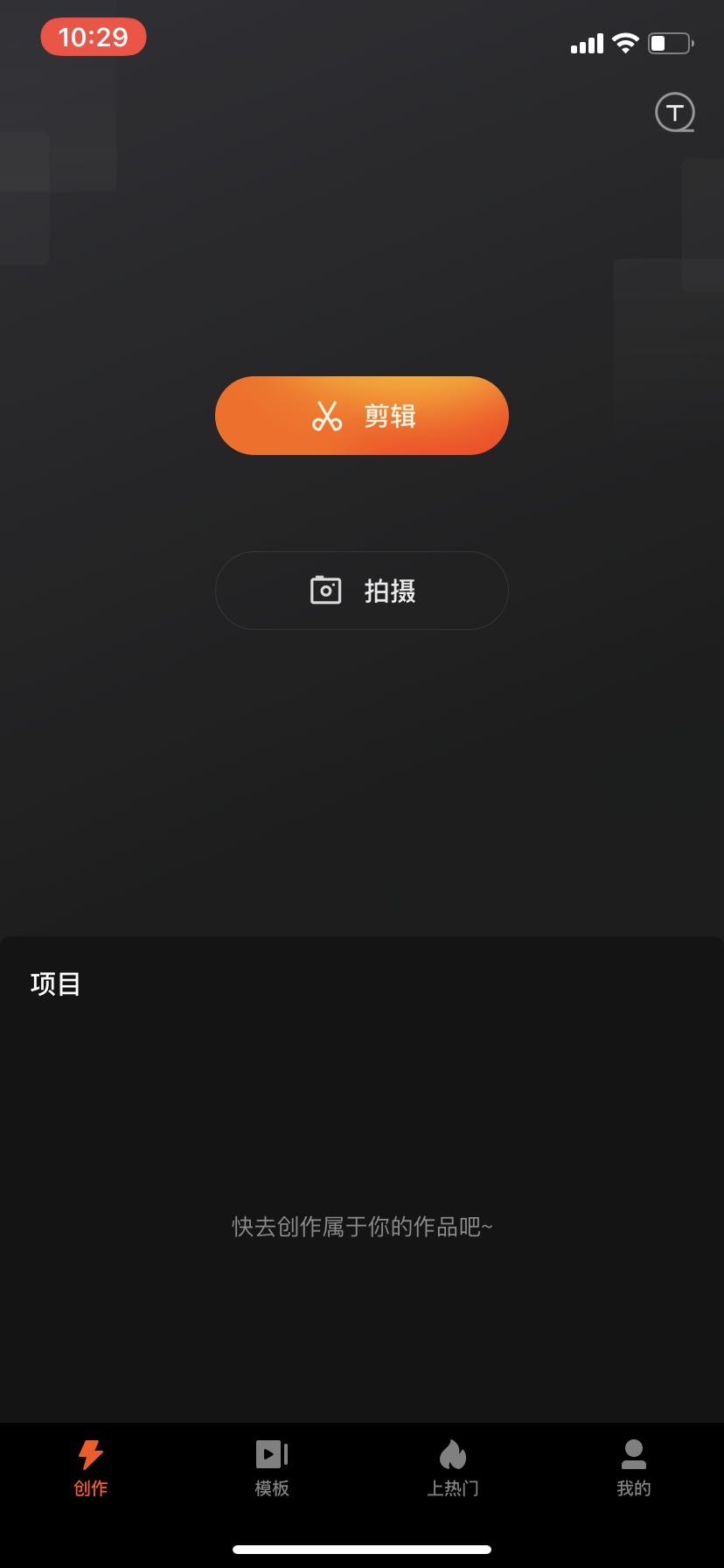Screen dimensions: 724x1568
Task: Tap the 快去创作属于你的作品吧 empty state text
Action: pyautogui.click(x=361, y=1228)
